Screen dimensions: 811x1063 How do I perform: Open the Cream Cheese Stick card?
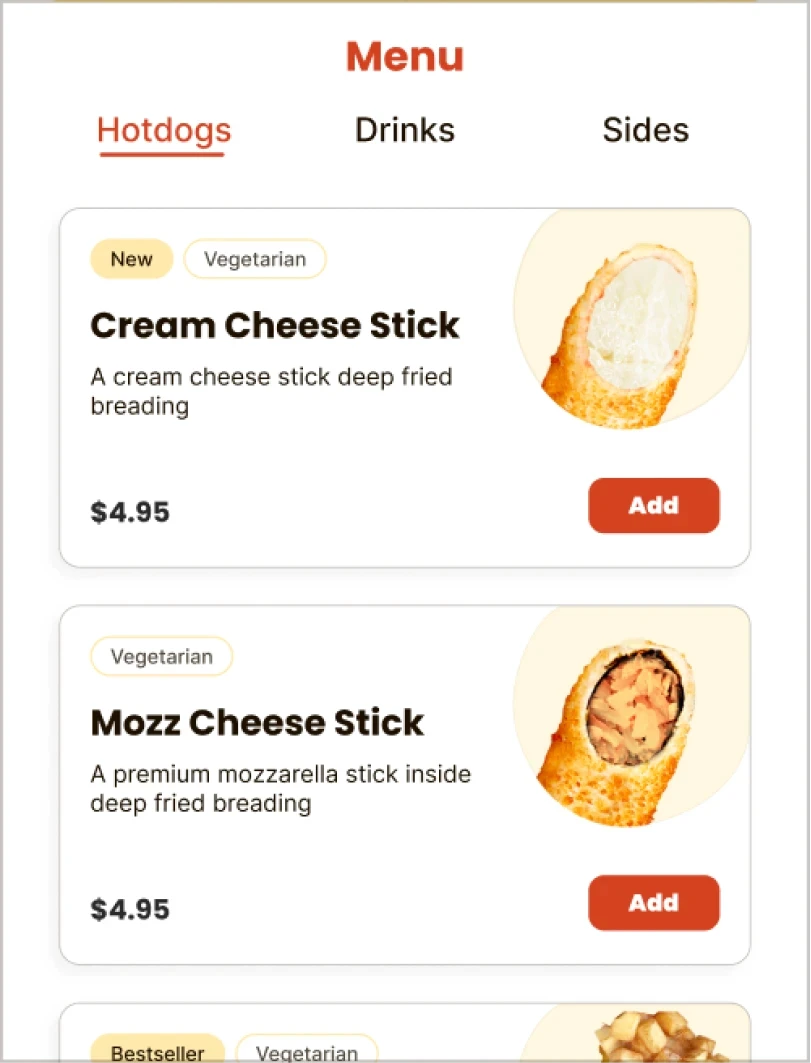click(x=275, y=326)
